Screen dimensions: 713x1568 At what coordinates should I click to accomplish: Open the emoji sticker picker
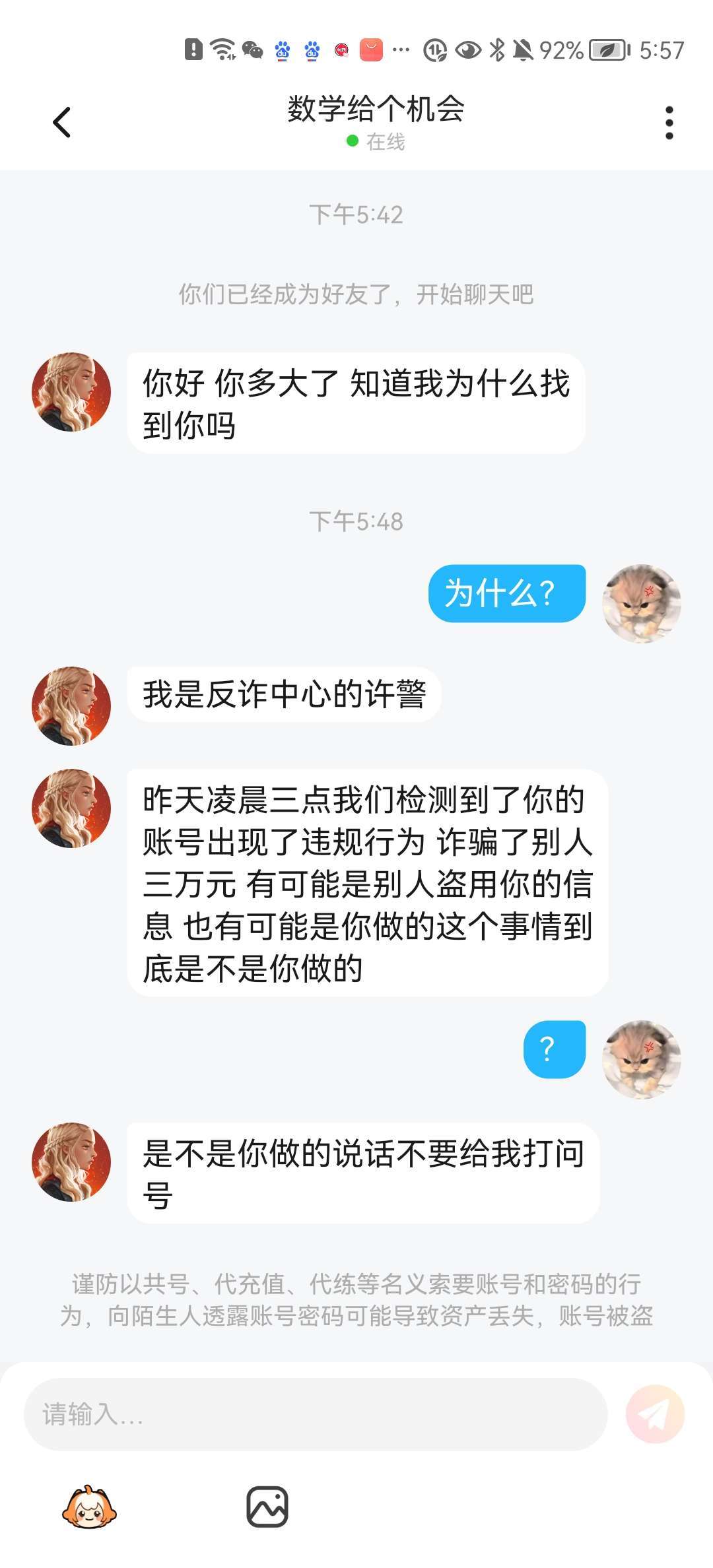tap(89, 1507)
